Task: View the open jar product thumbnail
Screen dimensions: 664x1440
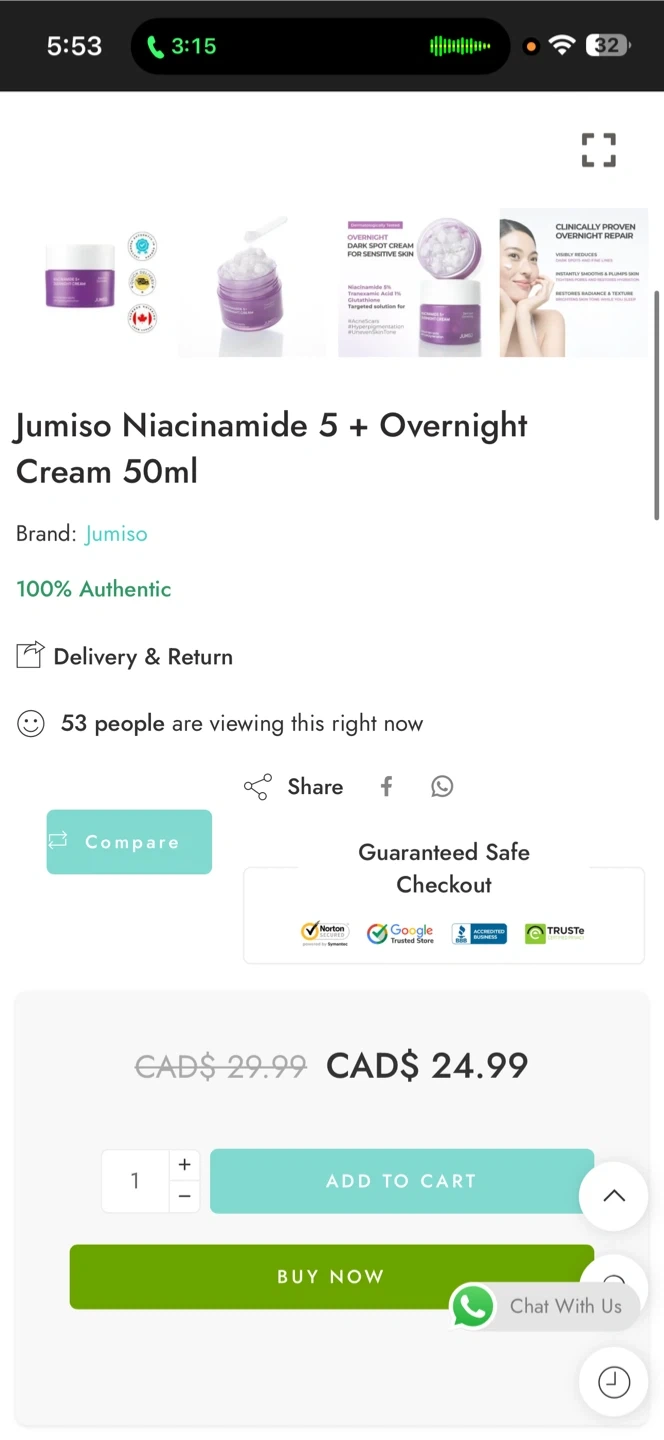Action: 252,282
